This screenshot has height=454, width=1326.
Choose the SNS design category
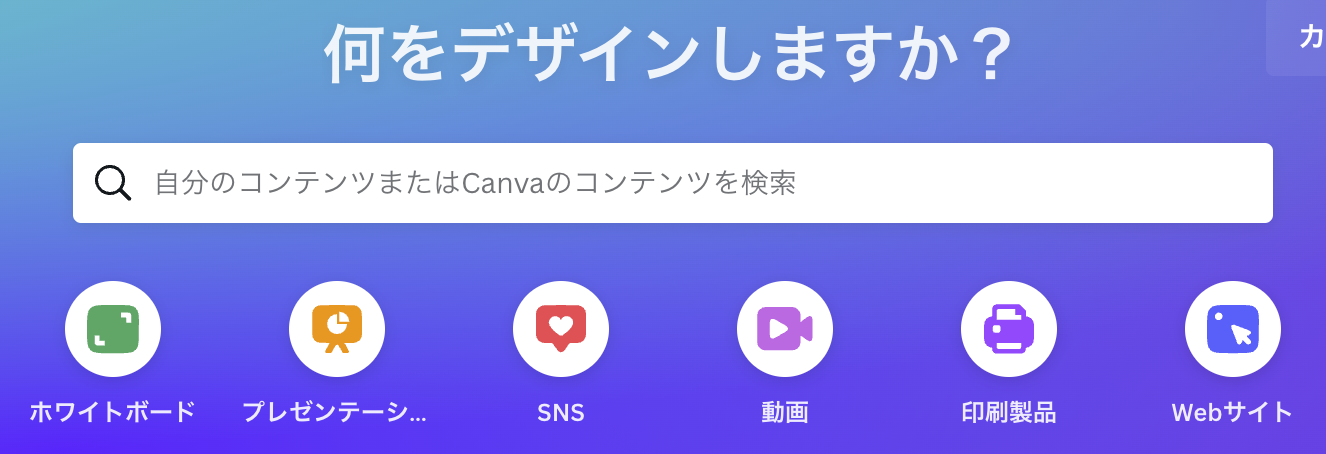pos(561,329)
